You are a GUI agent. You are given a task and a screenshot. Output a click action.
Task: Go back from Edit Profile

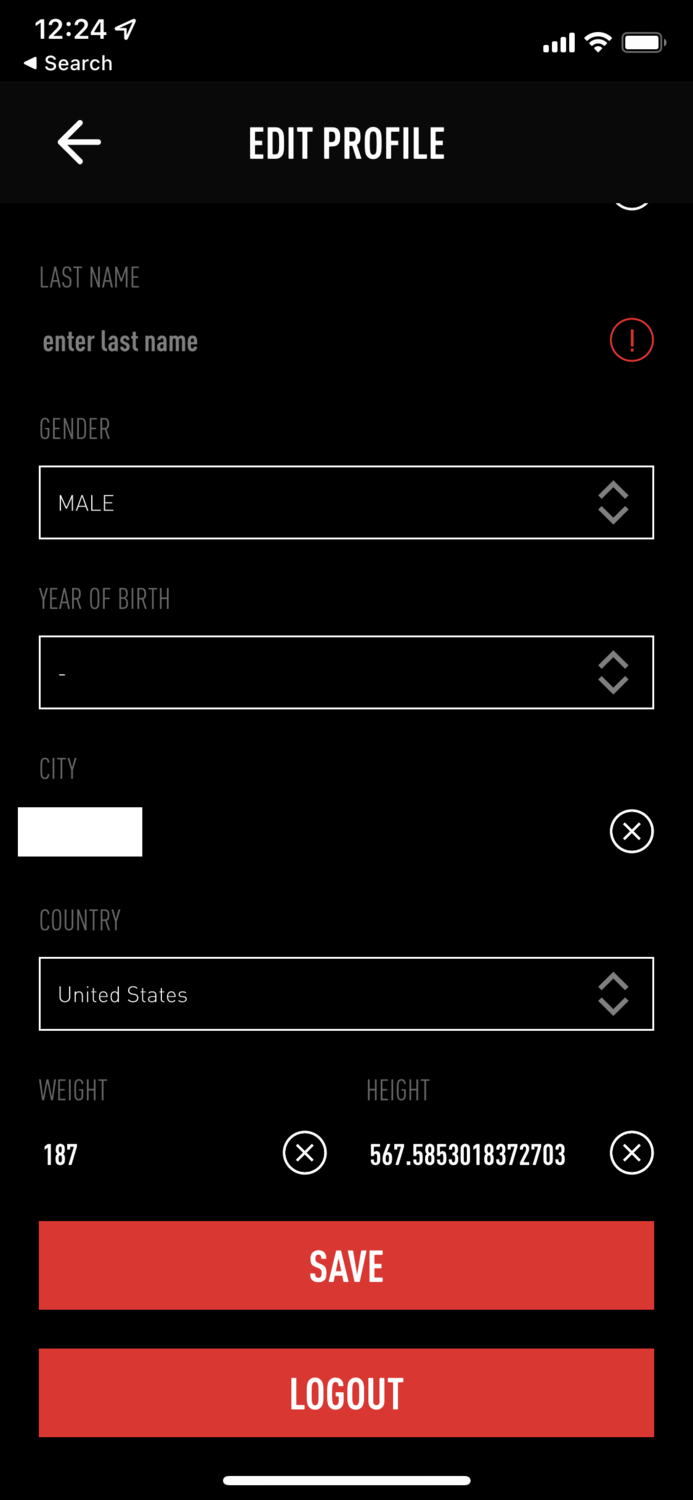pos(79,143)
